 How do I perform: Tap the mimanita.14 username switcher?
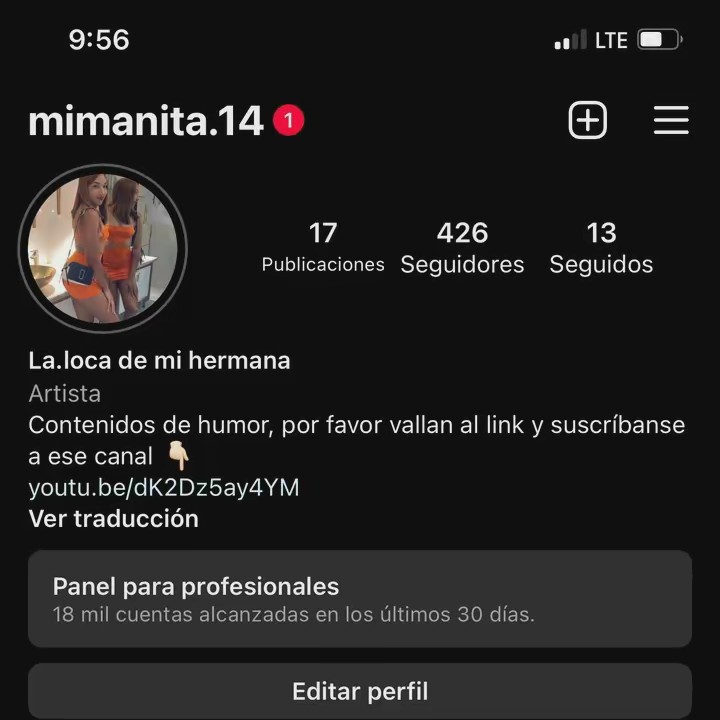[146, 122]
